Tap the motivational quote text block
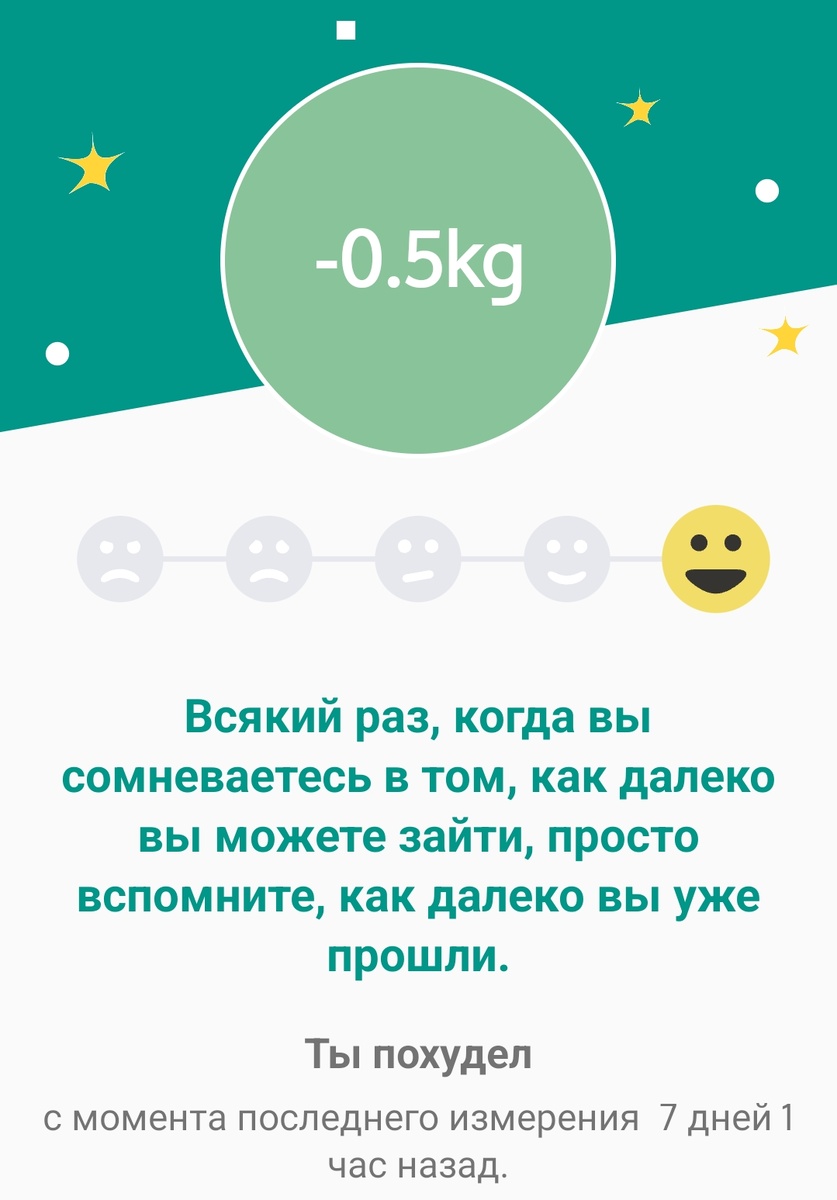The image size is (837, 1200). (x=418, y=830)
